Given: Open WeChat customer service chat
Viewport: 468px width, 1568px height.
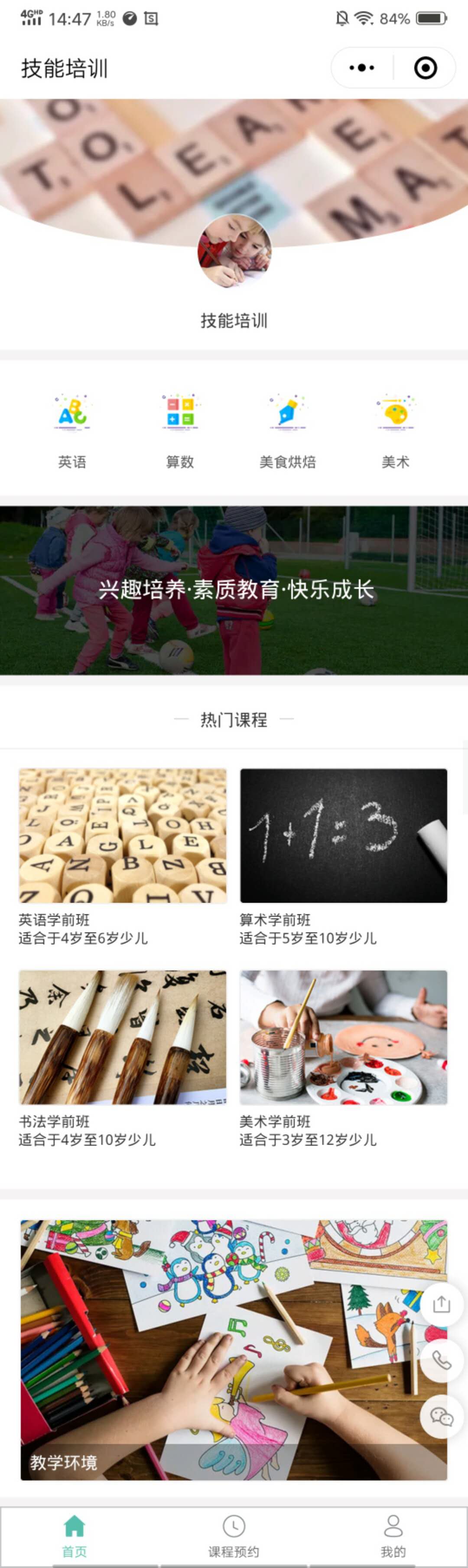Looking at the screenshot, I should pyautogui.click(x=441, y=1417).
